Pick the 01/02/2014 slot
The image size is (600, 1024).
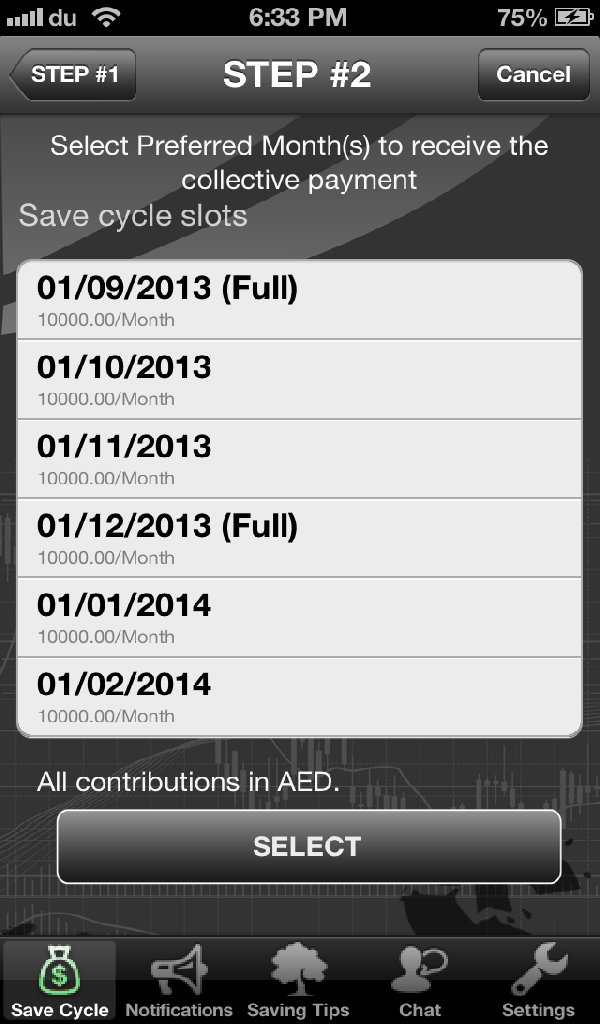coord(299,696)
